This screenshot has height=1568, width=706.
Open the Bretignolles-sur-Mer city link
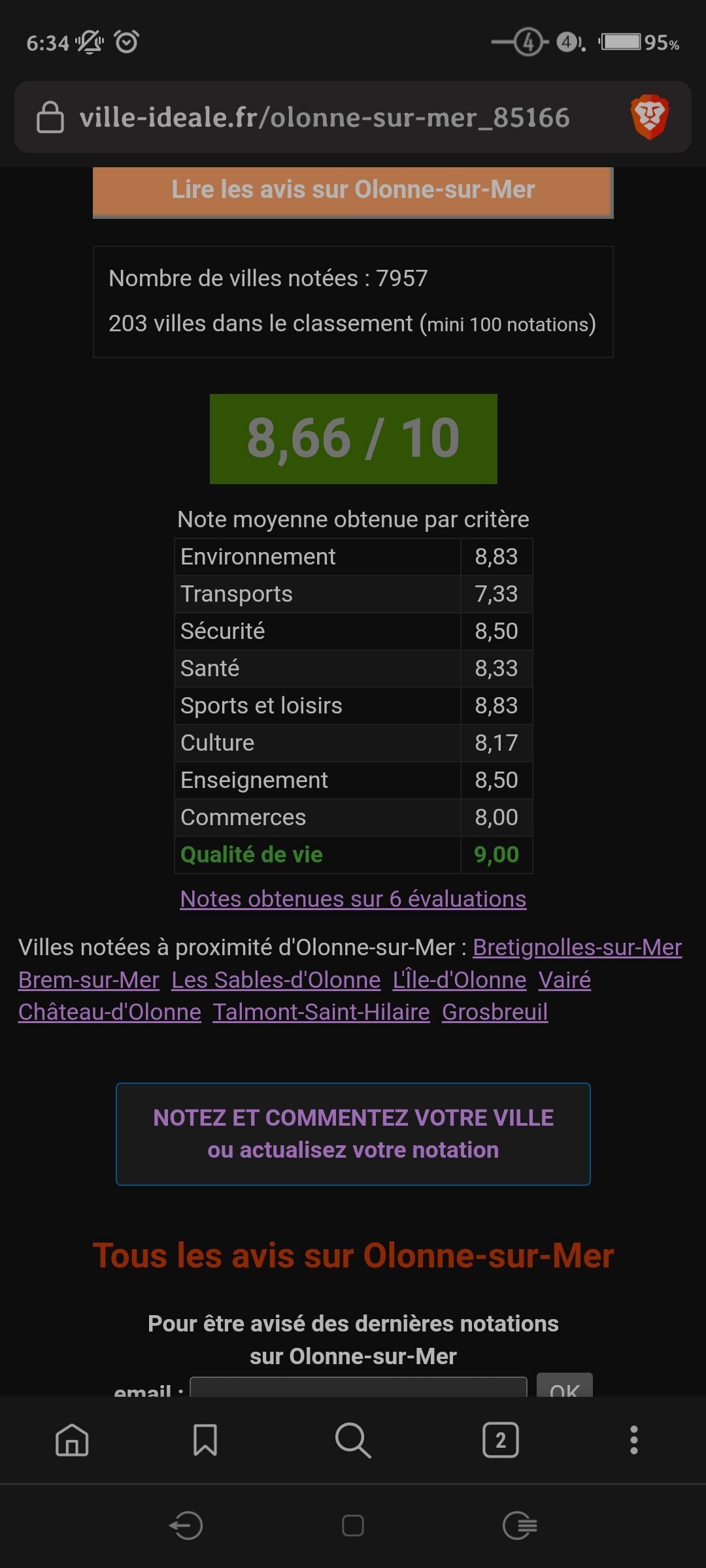577,947
